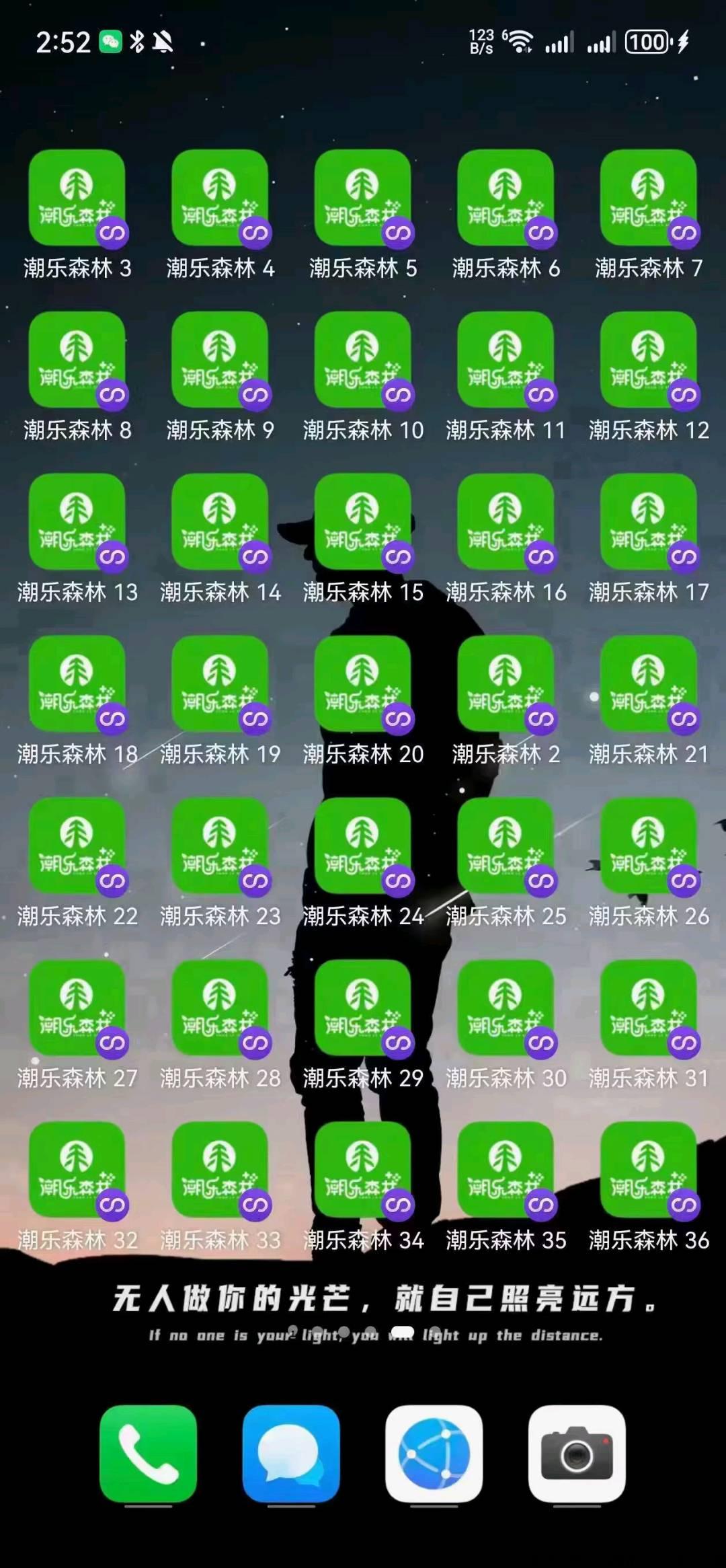The width and height of the screenshot is (726, 1568).
Task: Launch the 潮乐森林 26 app
Action: (648, 846)
